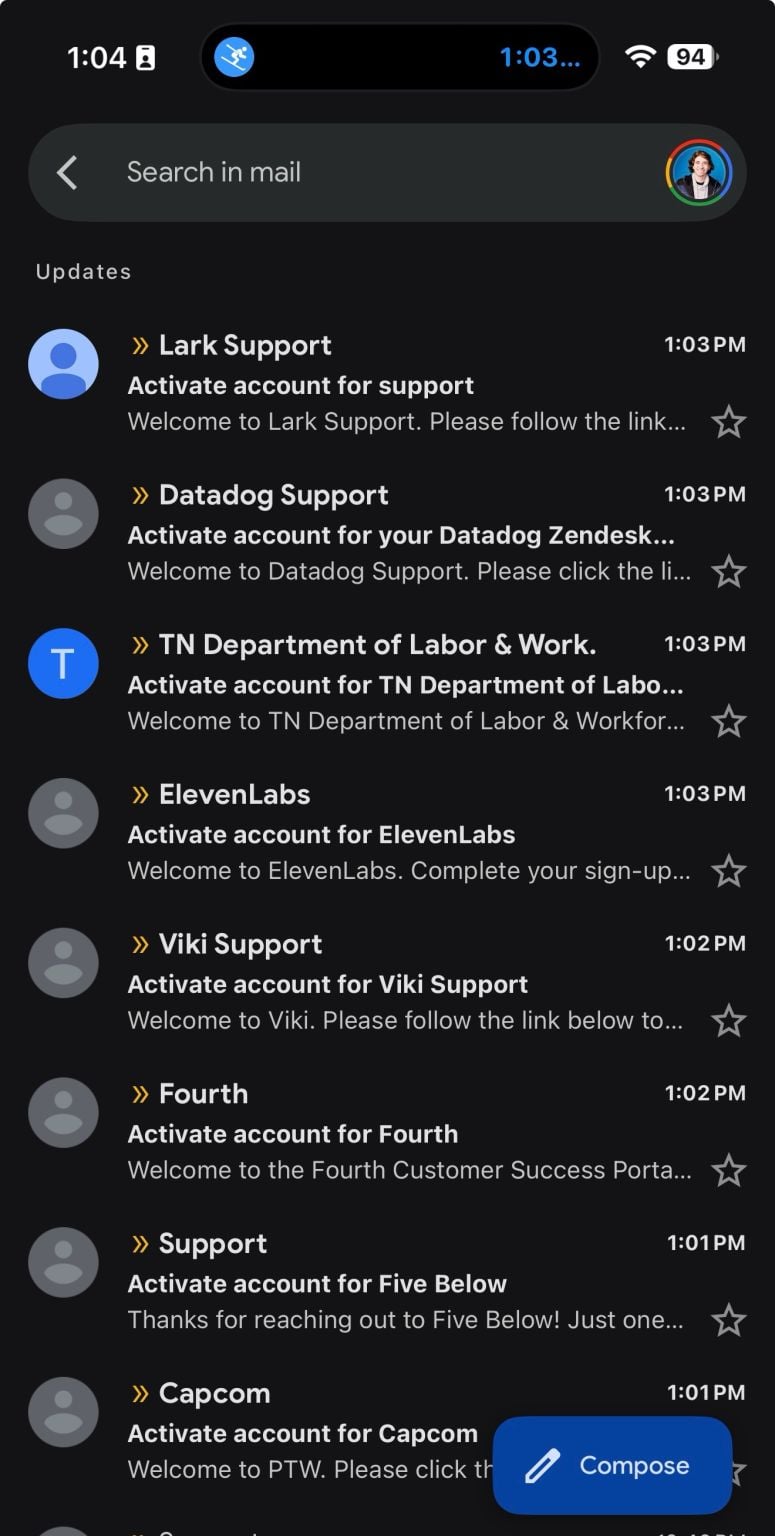Star the Fourth email
Image resolution: width=775 pixels, height=1536 pixels.
(x=729, y=1170)
